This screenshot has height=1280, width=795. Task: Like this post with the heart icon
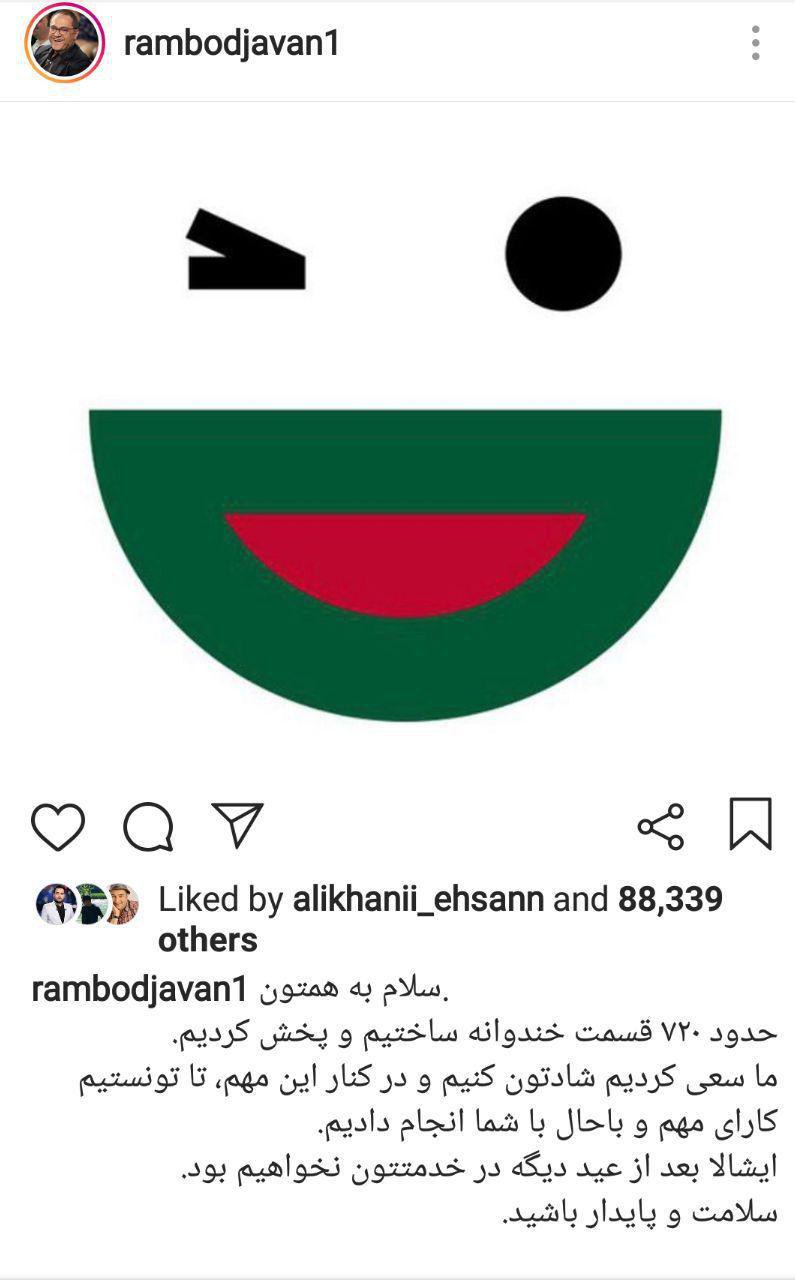tap(58, 826)
